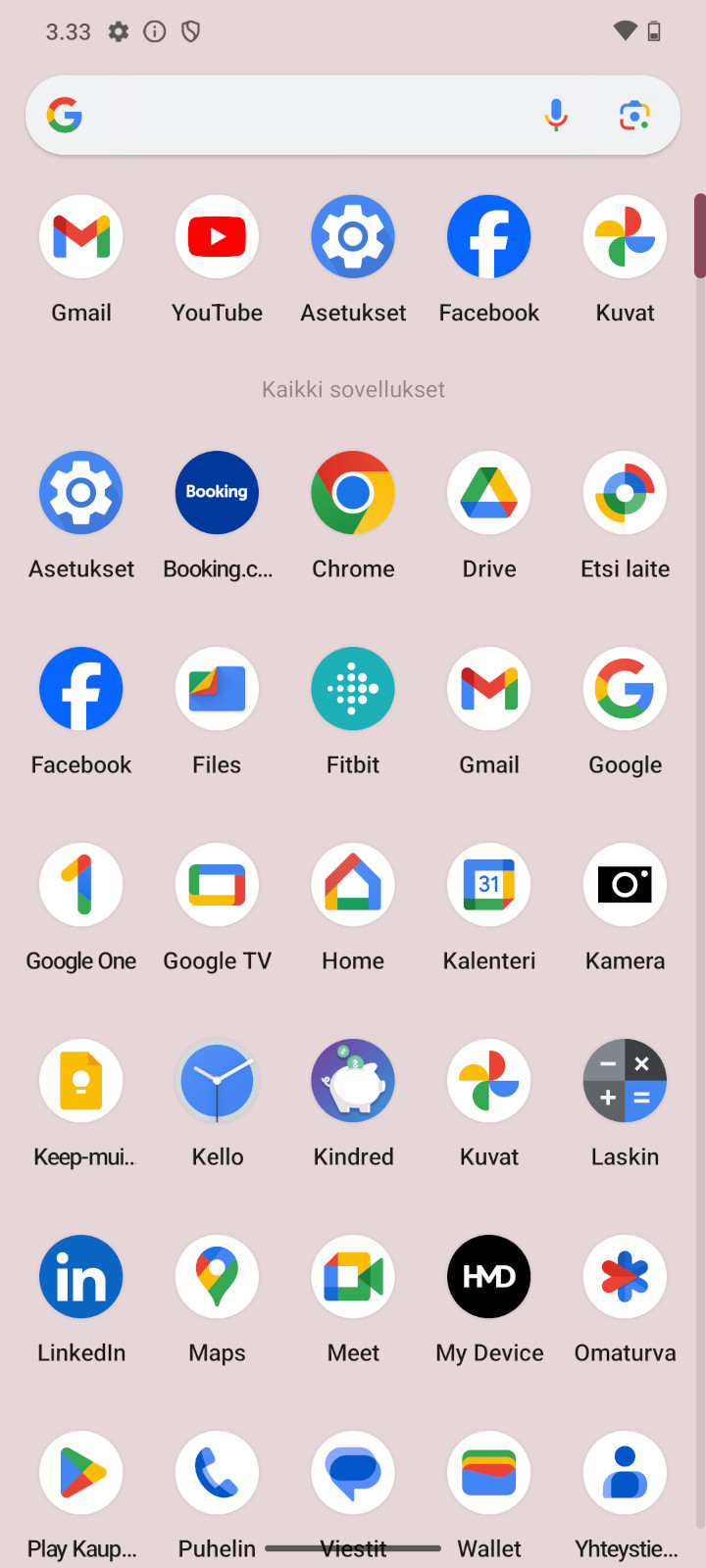706x1568 pixels.
Task: Tap the Google search bar
Action: [x=294, y=116]
